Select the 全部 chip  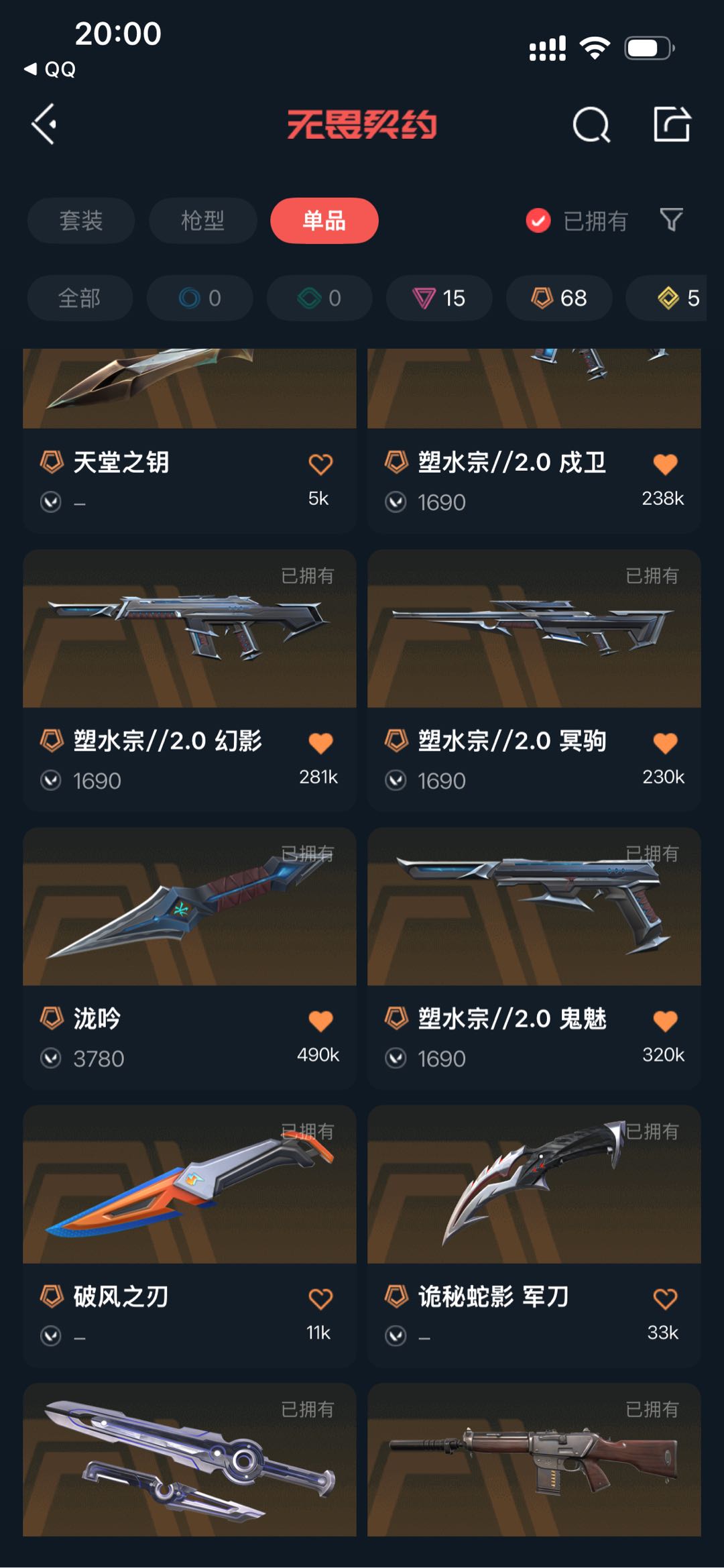pos(80,298)
